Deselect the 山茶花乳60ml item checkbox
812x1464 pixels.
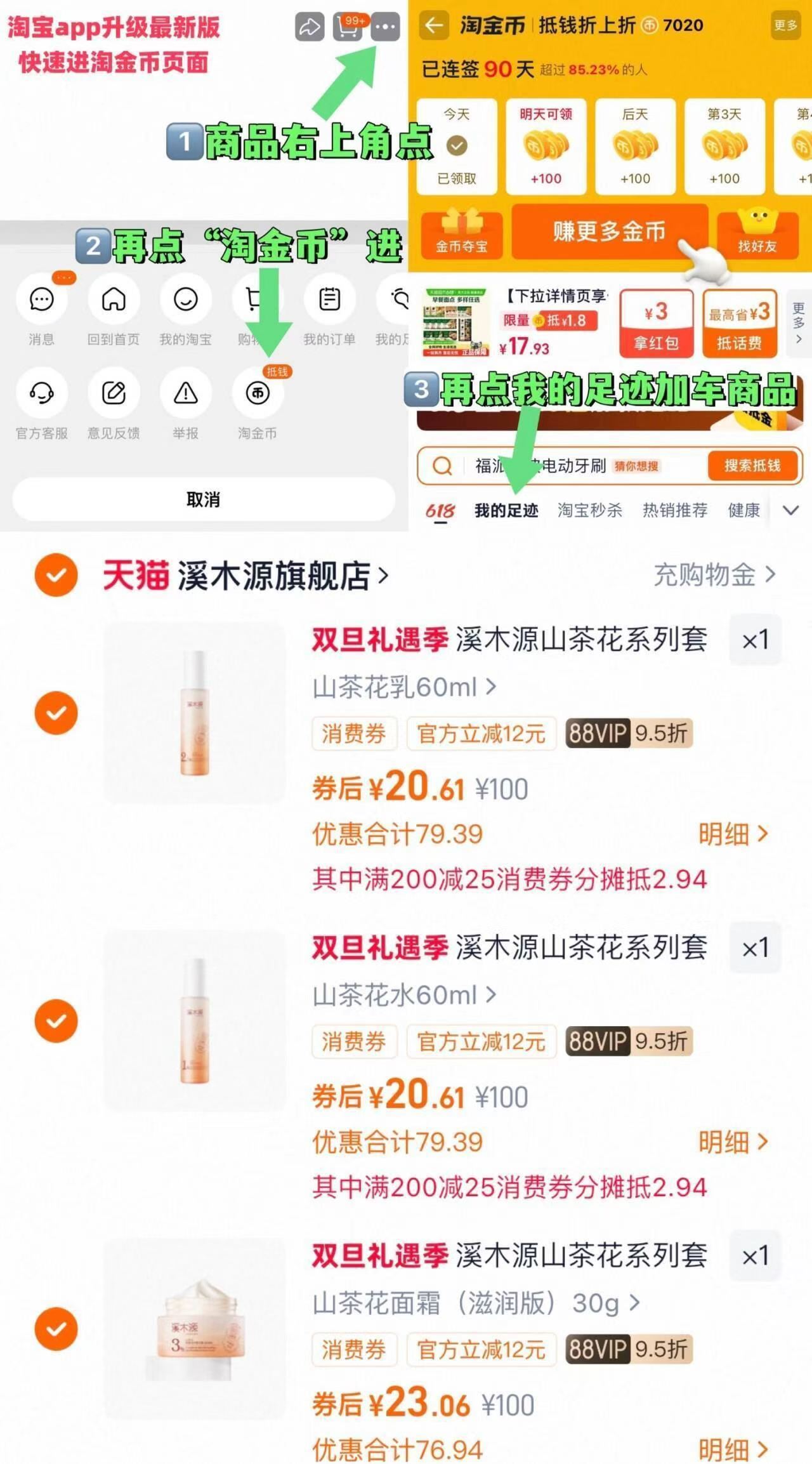(56, 712)
